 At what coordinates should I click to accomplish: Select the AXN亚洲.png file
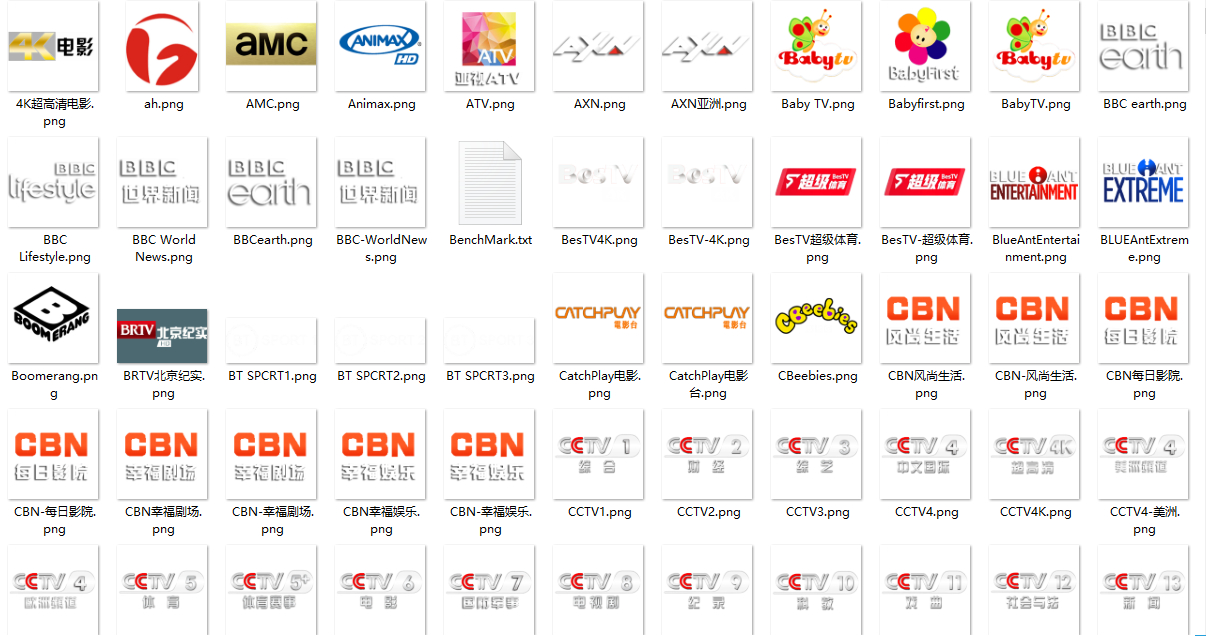click(x=707, y=46)
